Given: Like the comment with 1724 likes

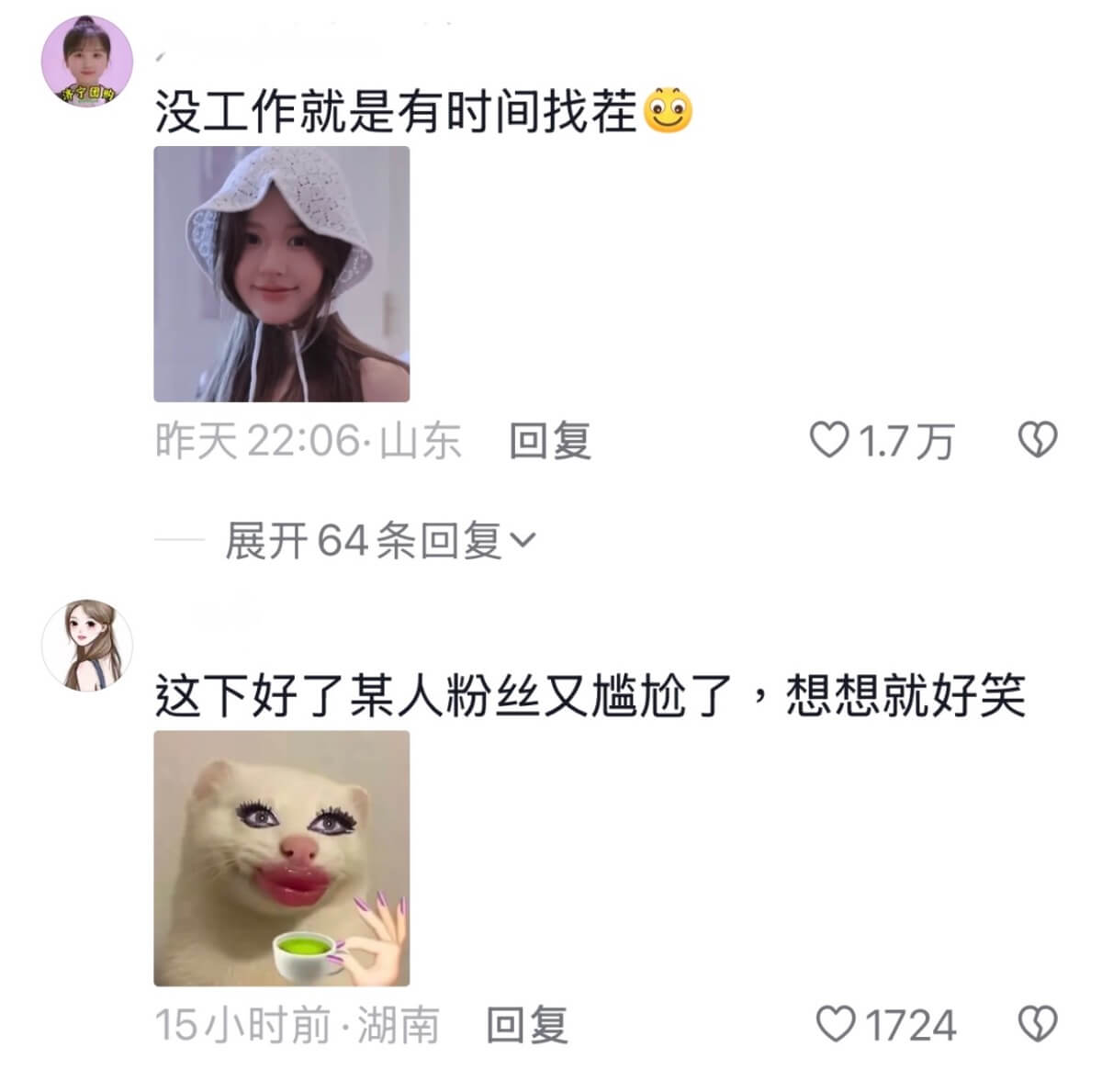Looking at the screenshot, I should coord(836,1025).
